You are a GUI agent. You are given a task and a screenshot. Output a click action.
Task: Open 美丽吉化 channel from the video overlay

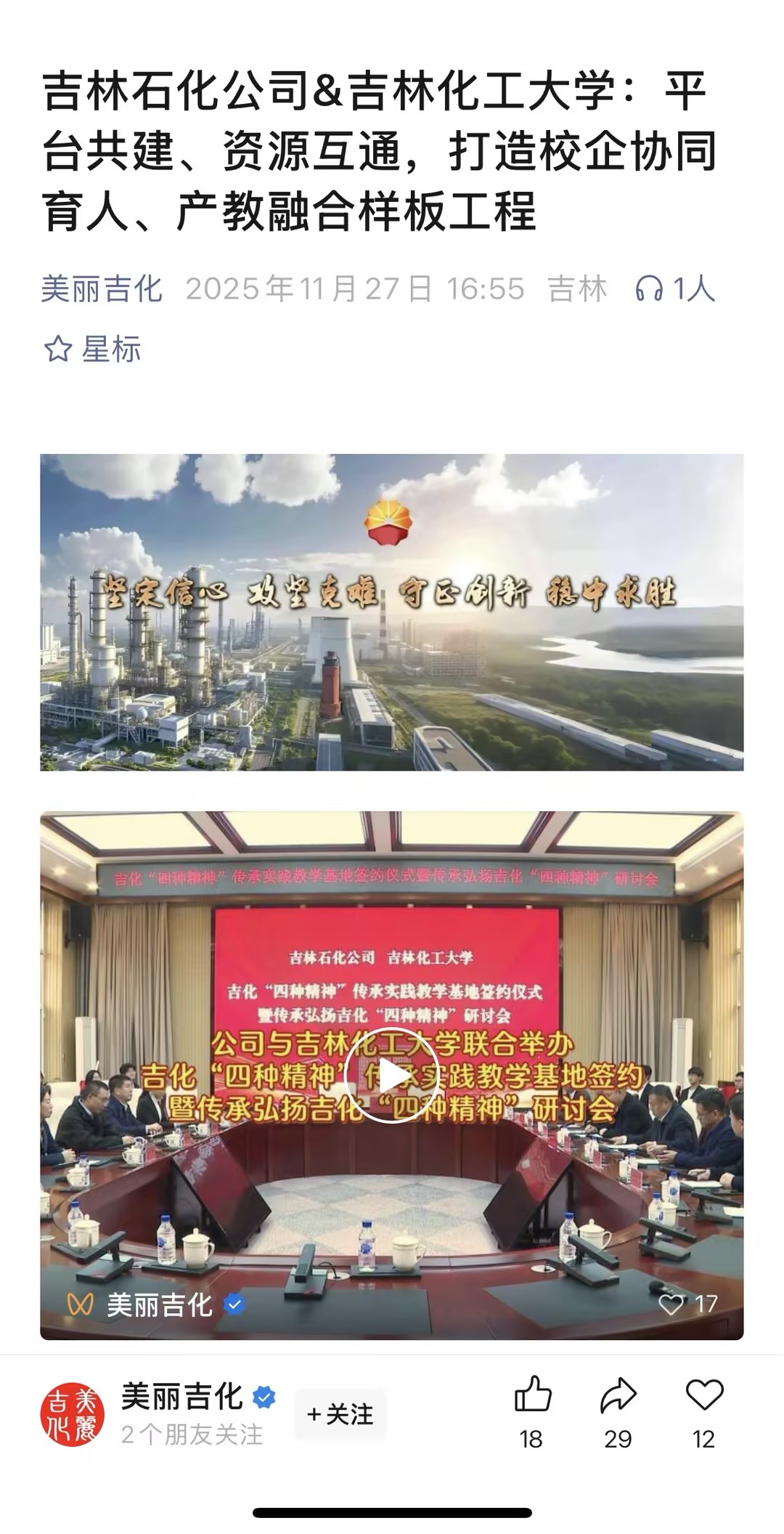tap(159, 1305)
